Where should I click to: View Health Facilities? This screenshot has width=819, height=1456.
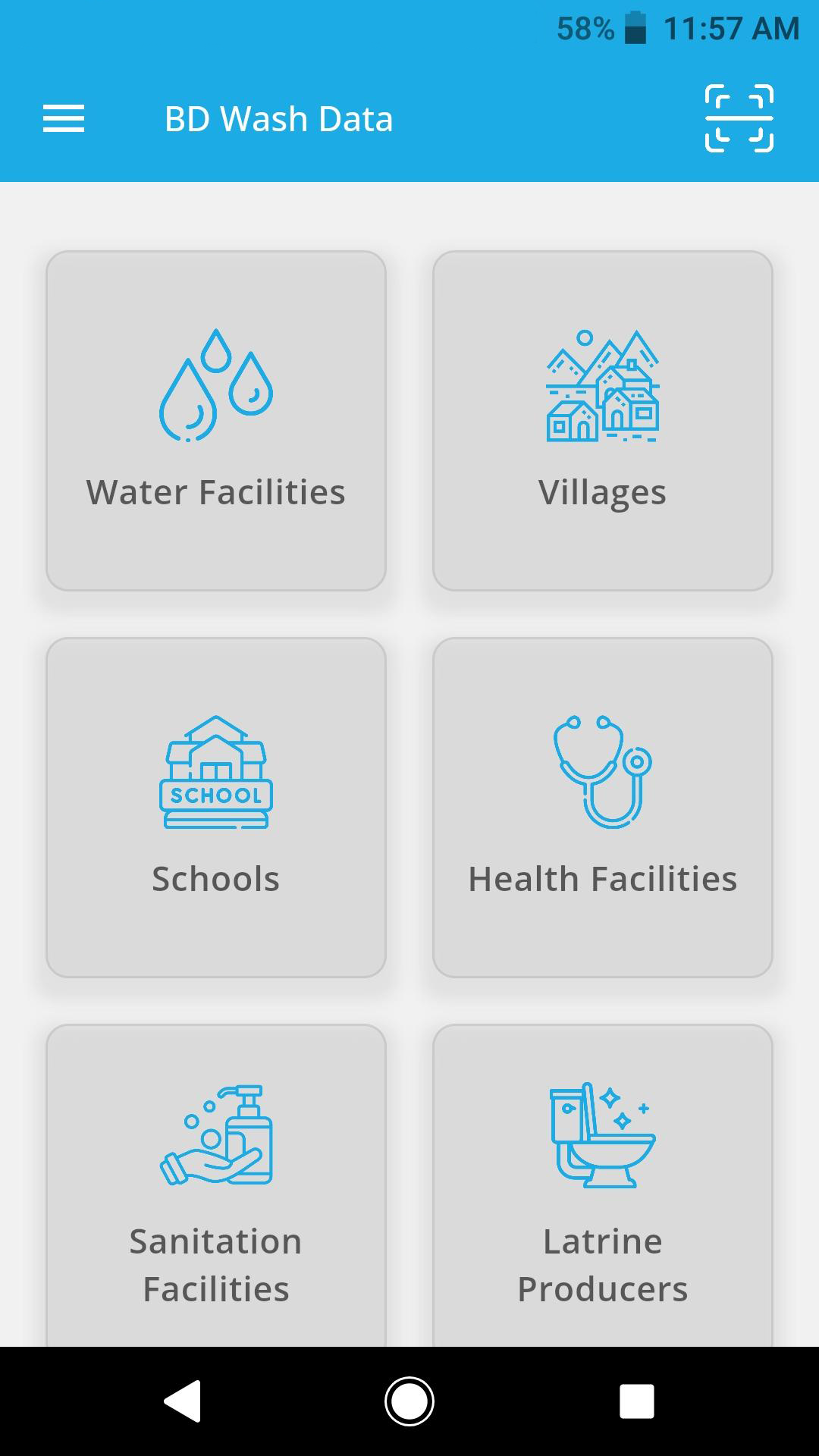point(603,808)
